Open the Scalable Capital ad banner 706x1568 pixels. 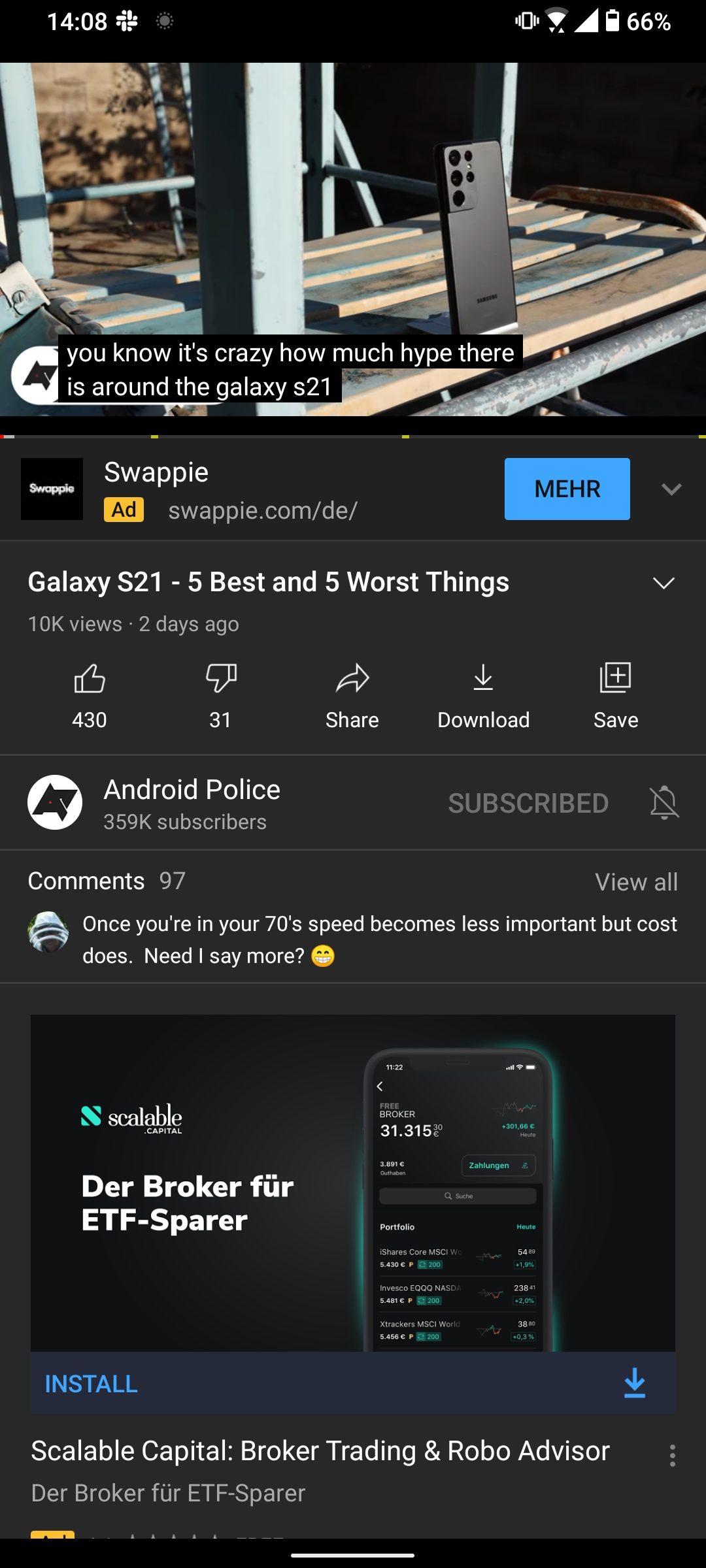point(353,1183)
